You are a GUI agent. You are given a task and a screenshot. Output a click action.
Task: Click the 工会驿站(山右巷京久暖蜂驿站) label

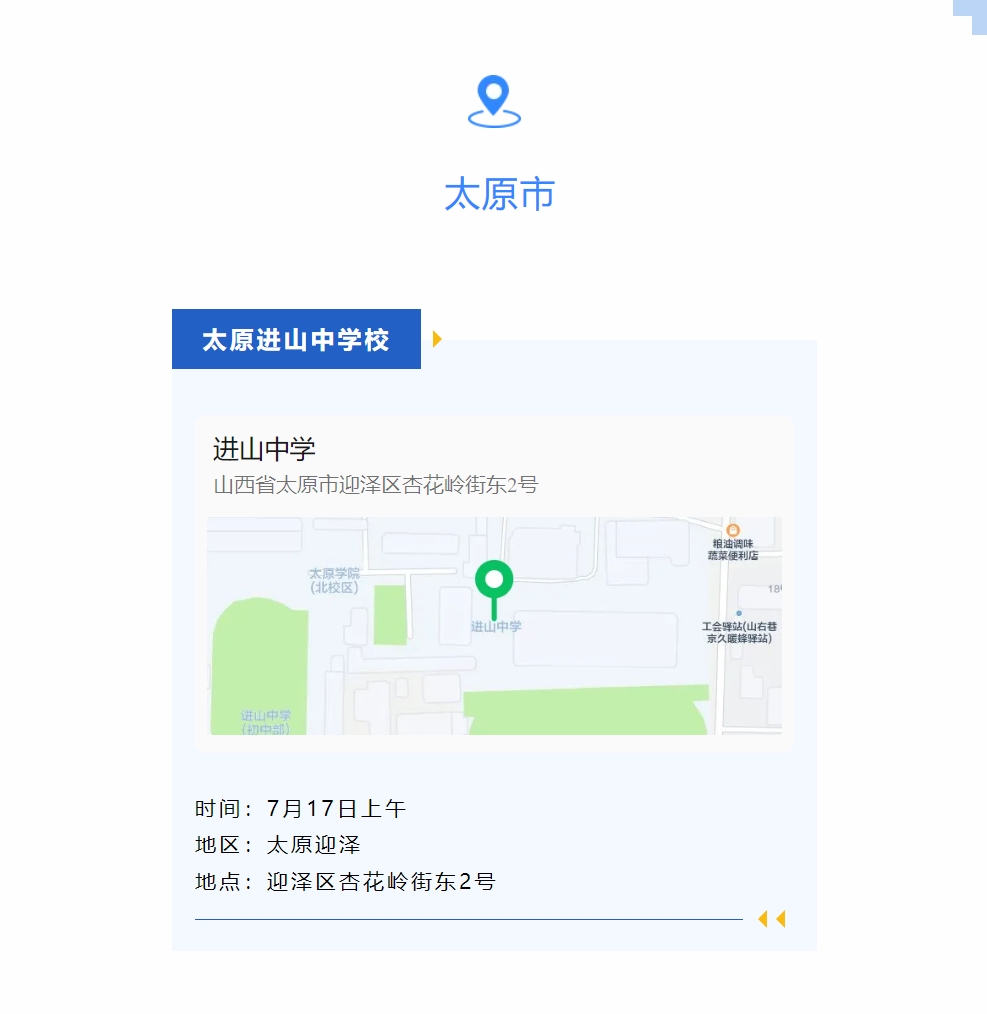738,630
